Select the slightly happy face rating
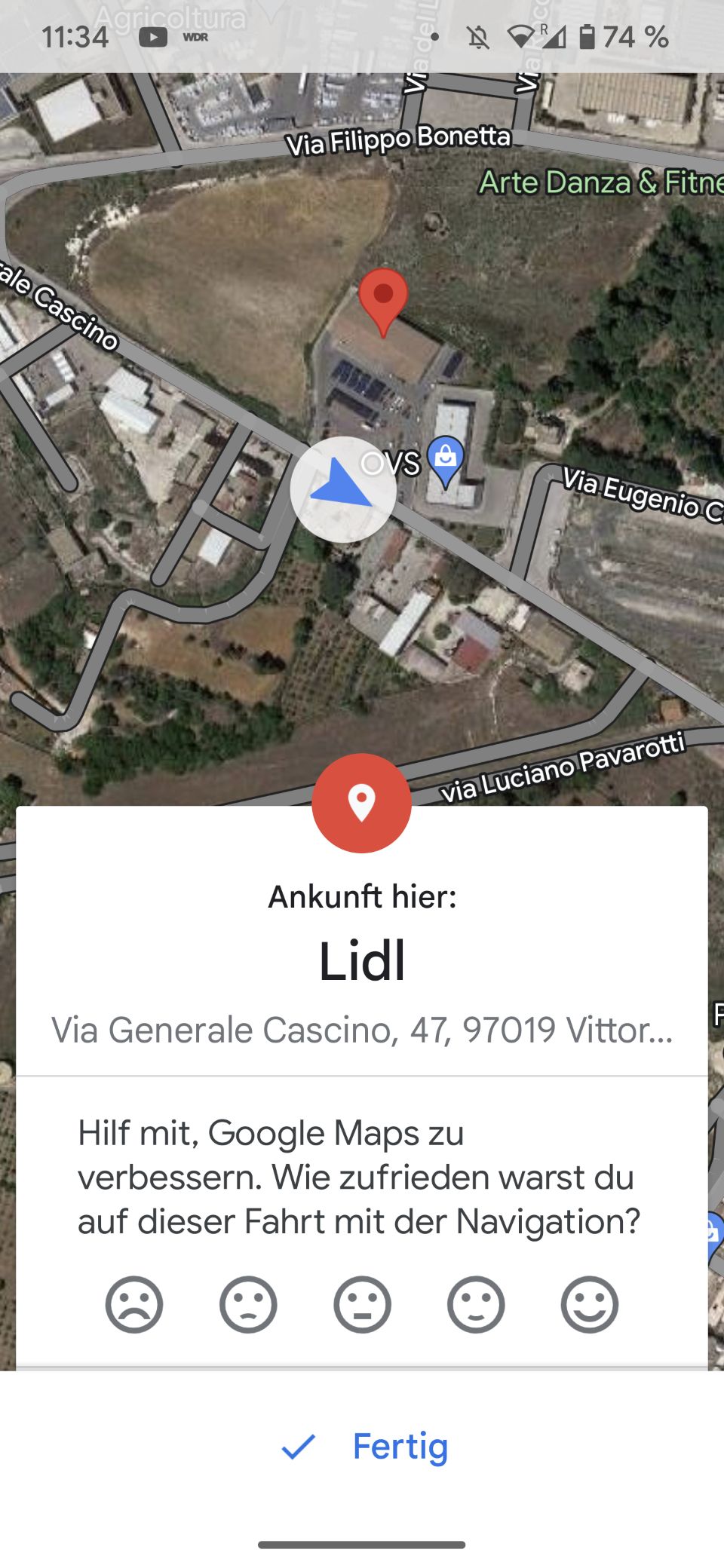The image size is (724, 1568). click(x=476, y=1304)
